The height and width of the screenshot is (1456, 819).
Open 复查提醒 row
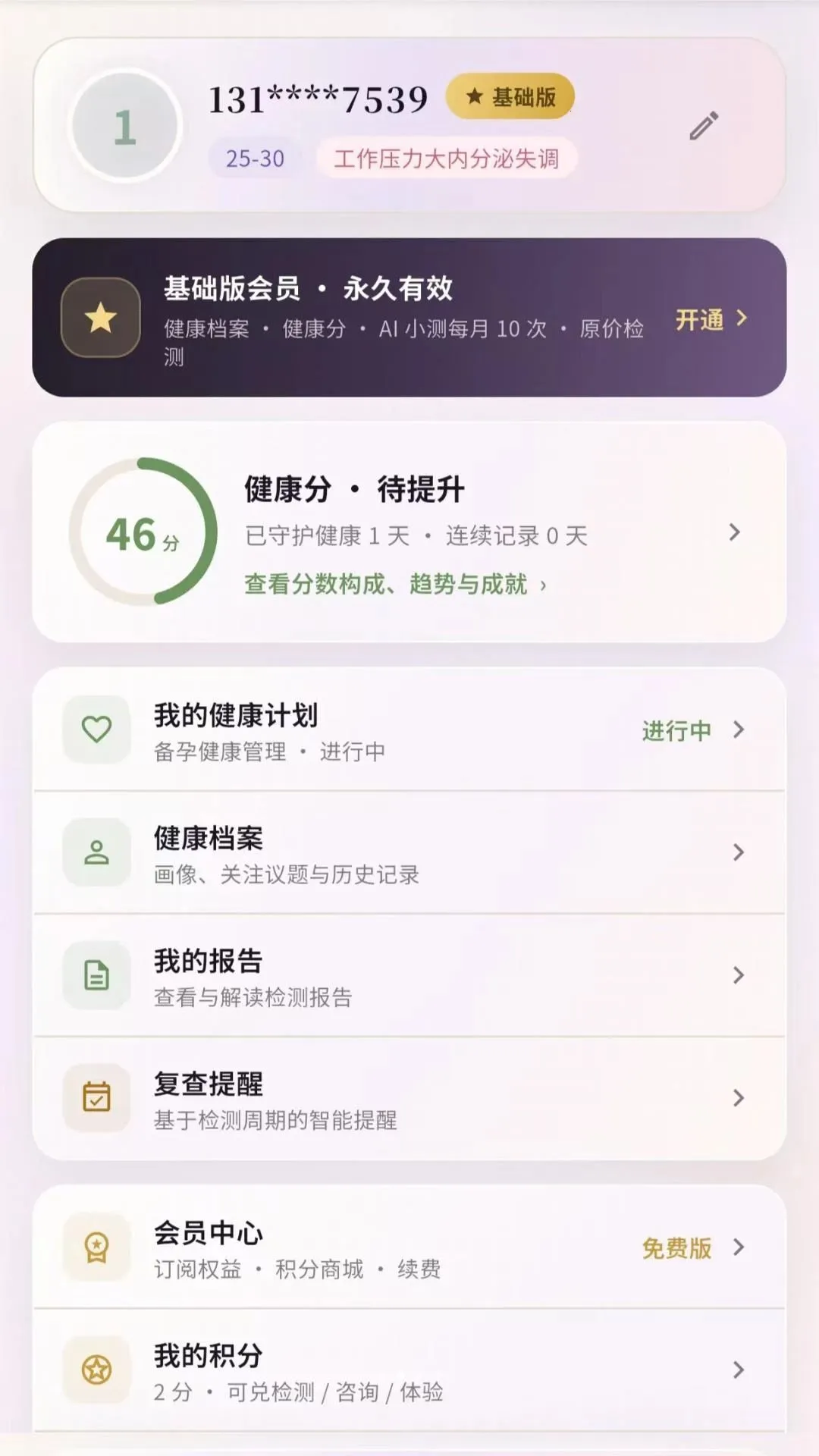click(409, 1098)
